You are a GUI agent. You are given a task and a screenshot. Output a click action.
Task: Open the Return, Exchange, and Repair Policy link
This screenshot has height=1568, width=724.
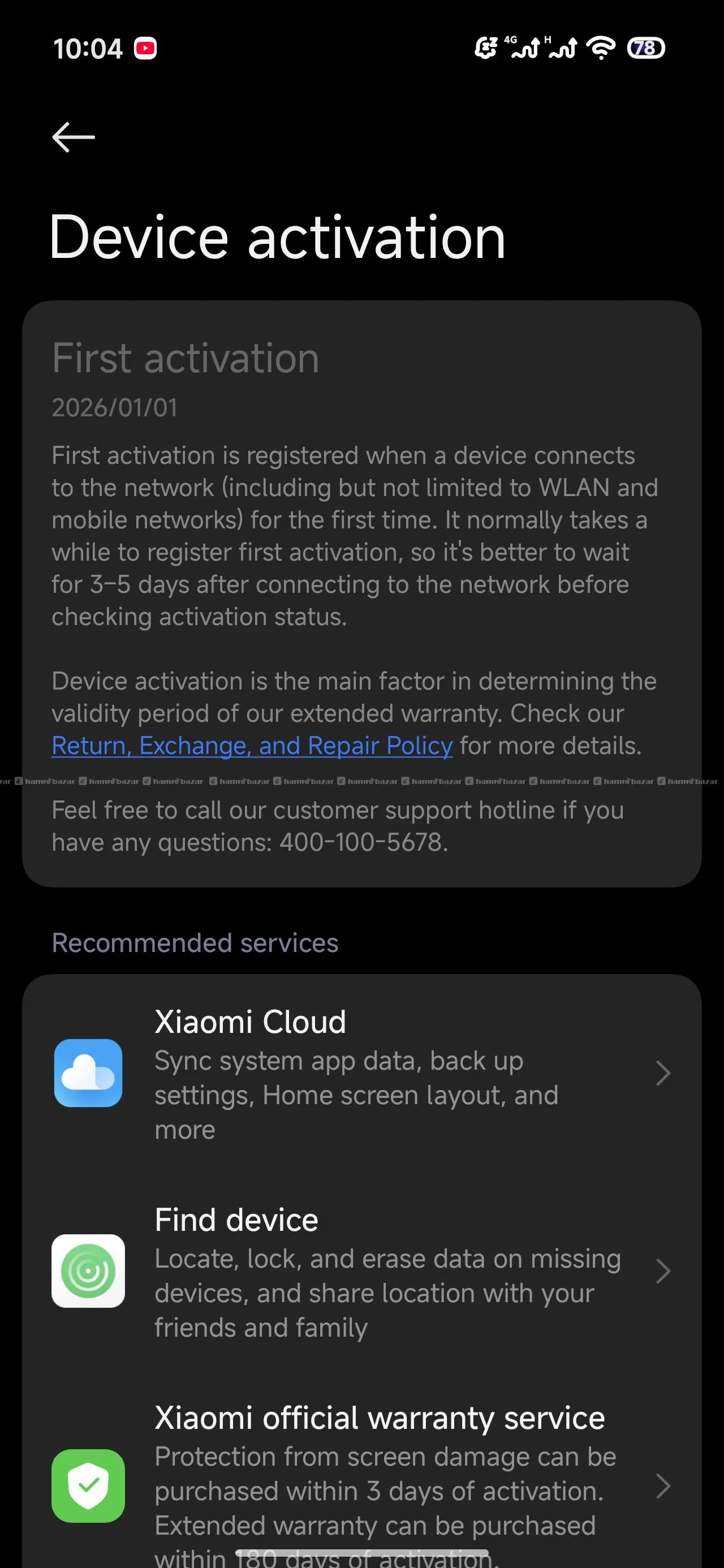(252, 746)
